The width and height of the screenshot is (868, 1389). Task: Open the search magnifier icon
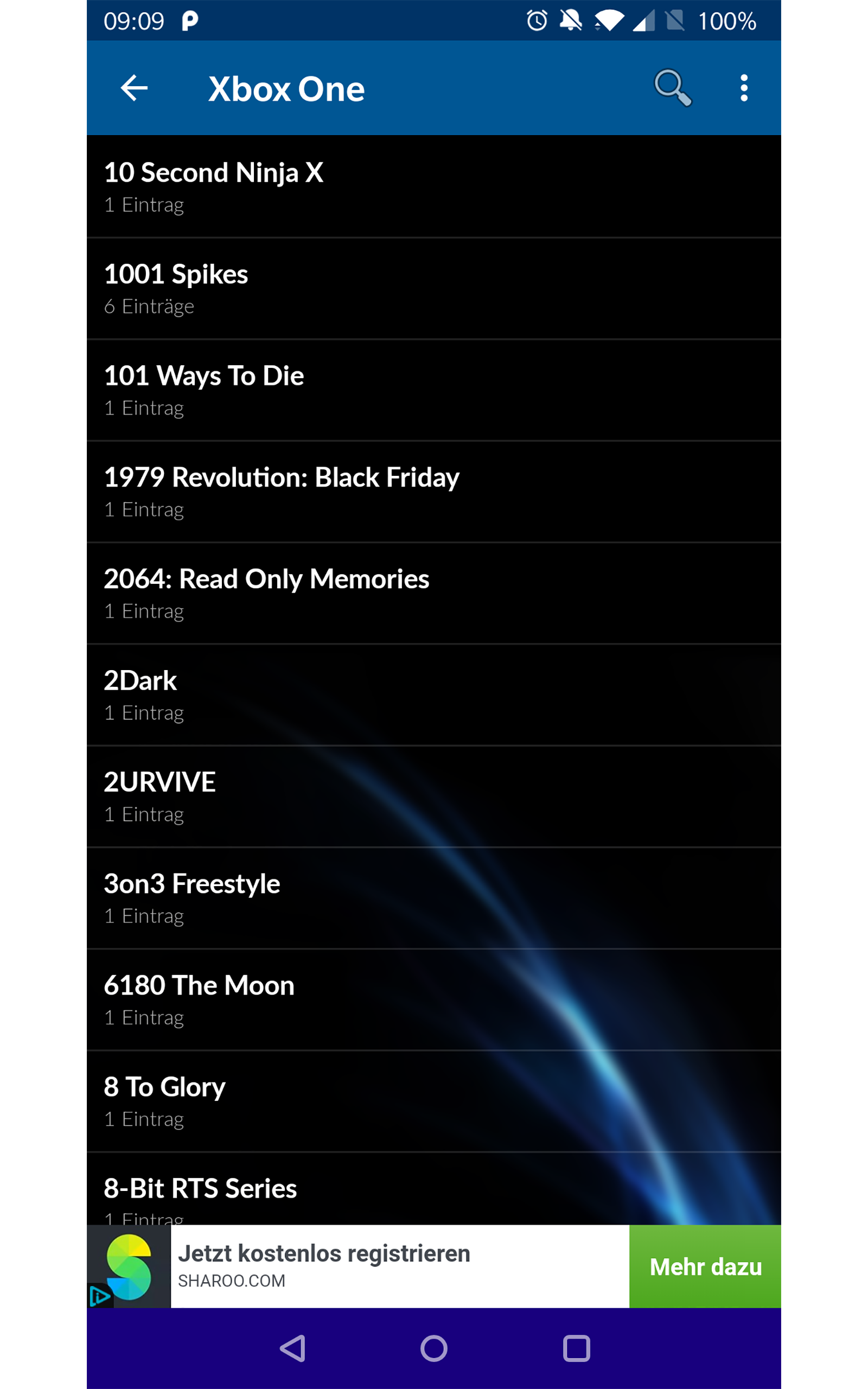click(672, 88)
